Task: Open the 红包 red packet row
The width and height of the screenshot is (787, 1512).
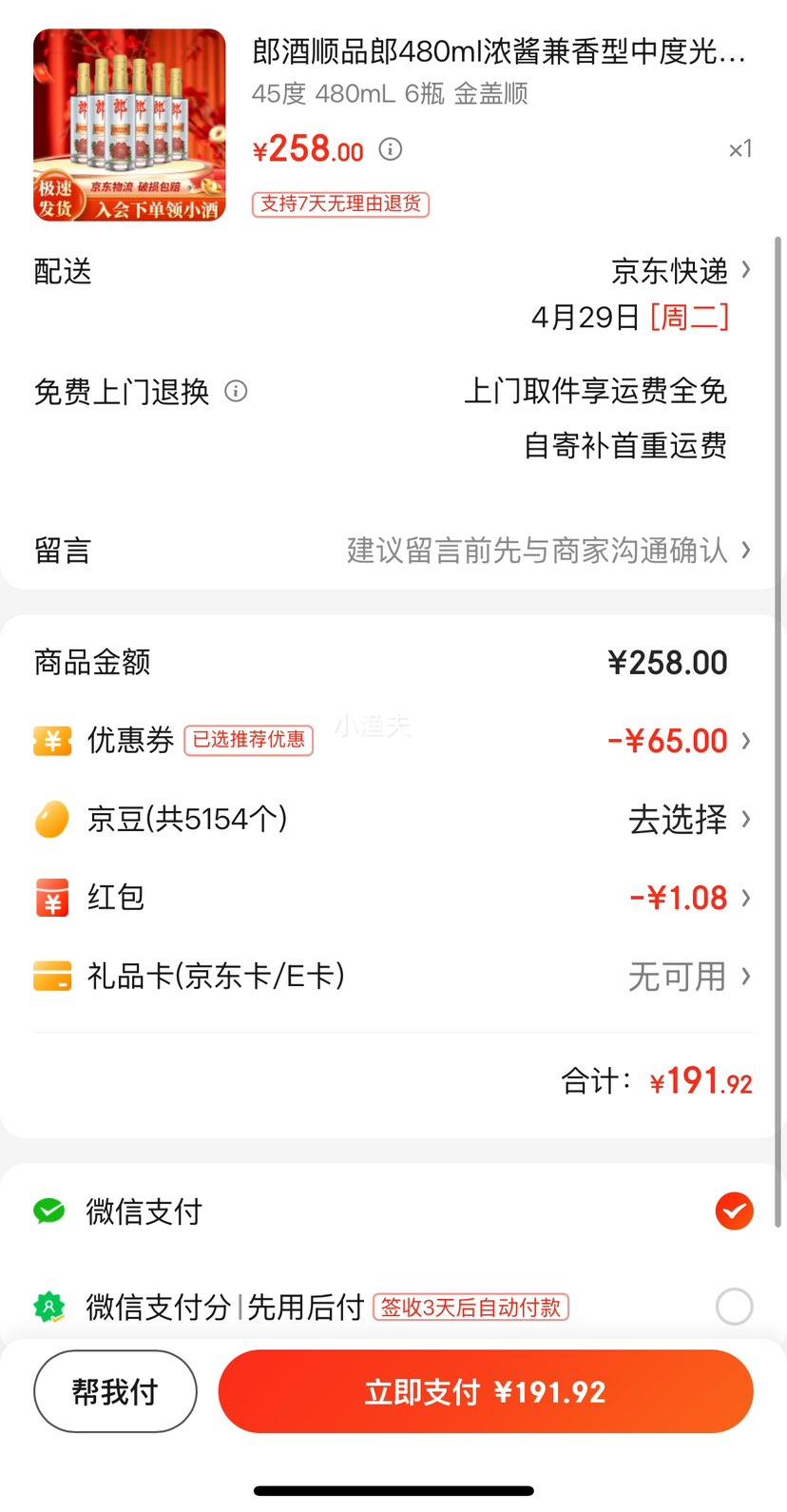Action: (393, 898)
